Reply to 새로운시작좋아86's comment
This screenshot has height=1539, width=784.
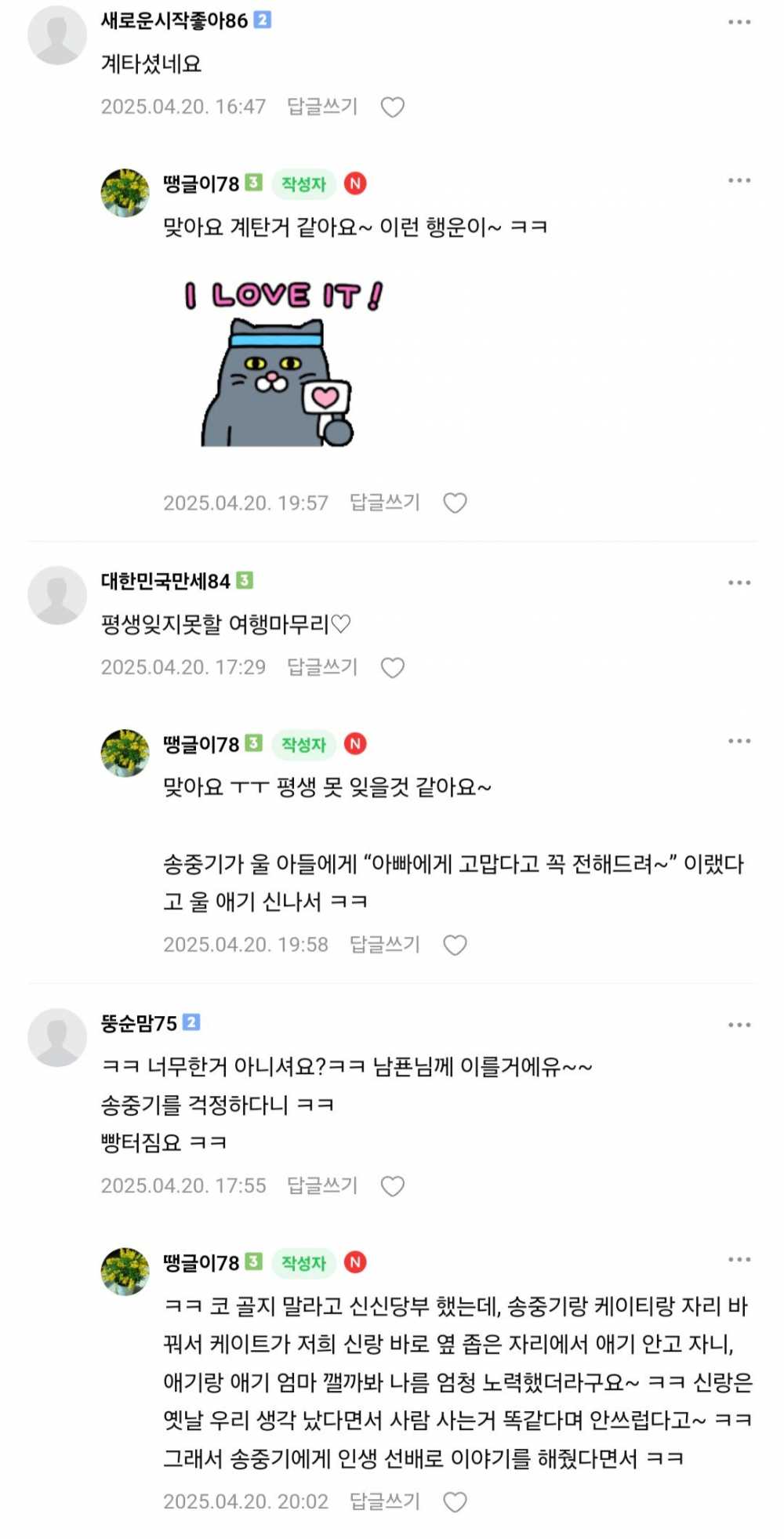pos(322,107)
